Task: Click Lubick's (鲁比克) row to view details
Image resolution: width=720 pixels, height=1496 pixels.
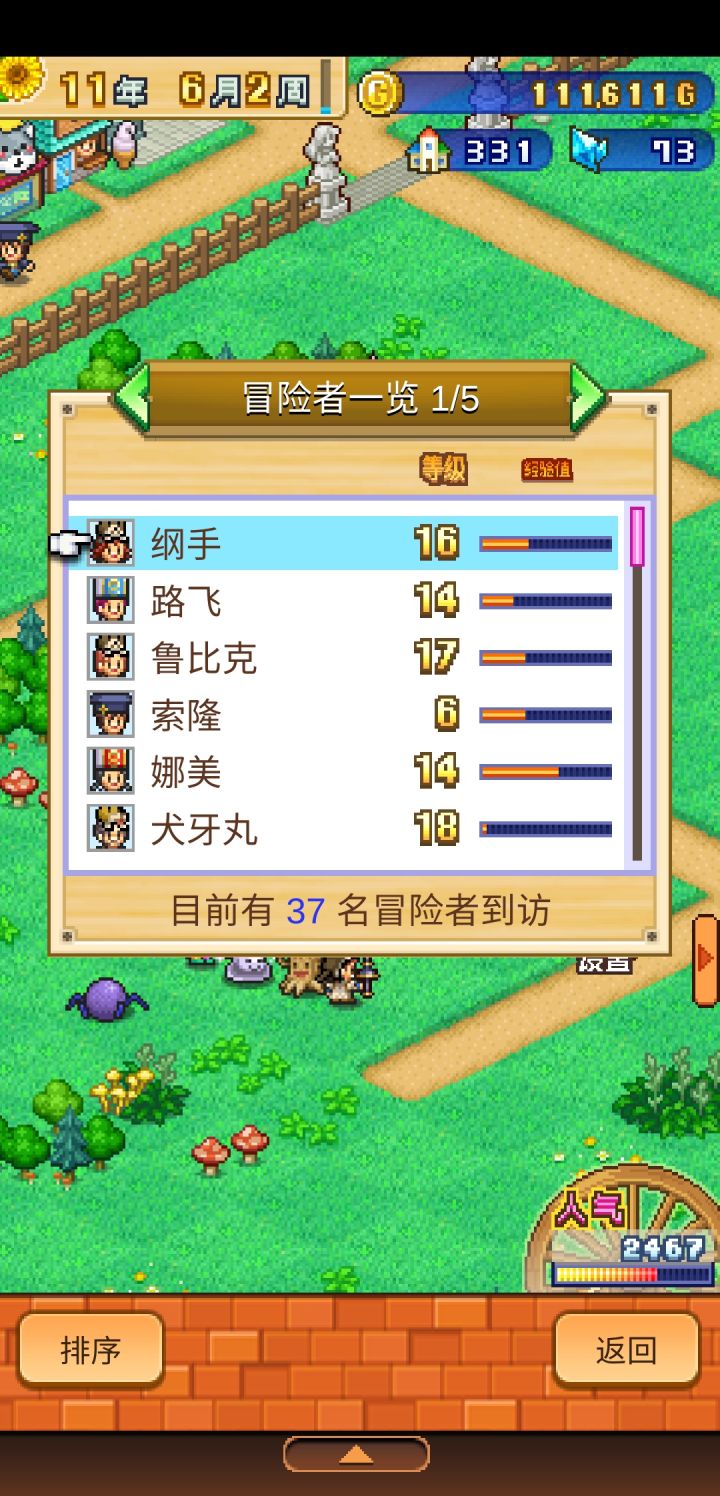Action: [300, 658]
